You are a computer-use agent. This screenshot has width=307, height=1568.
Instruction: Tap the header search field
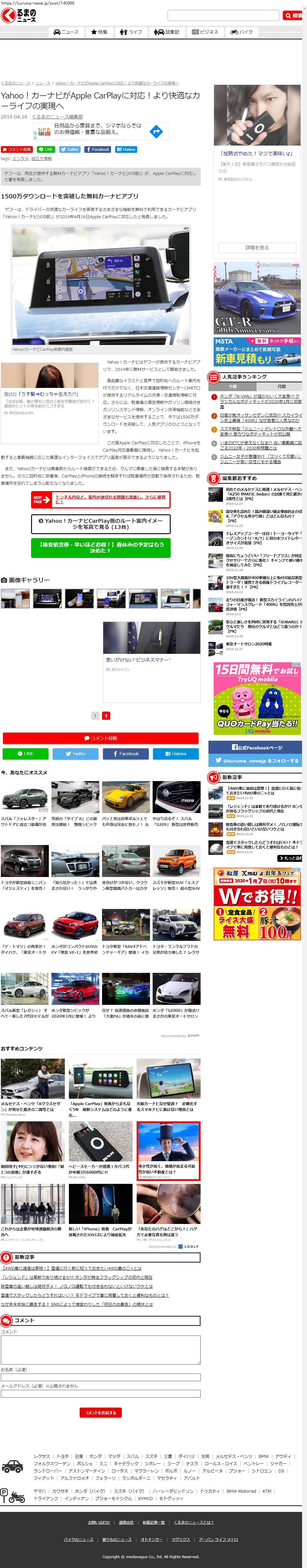(224, 15)
